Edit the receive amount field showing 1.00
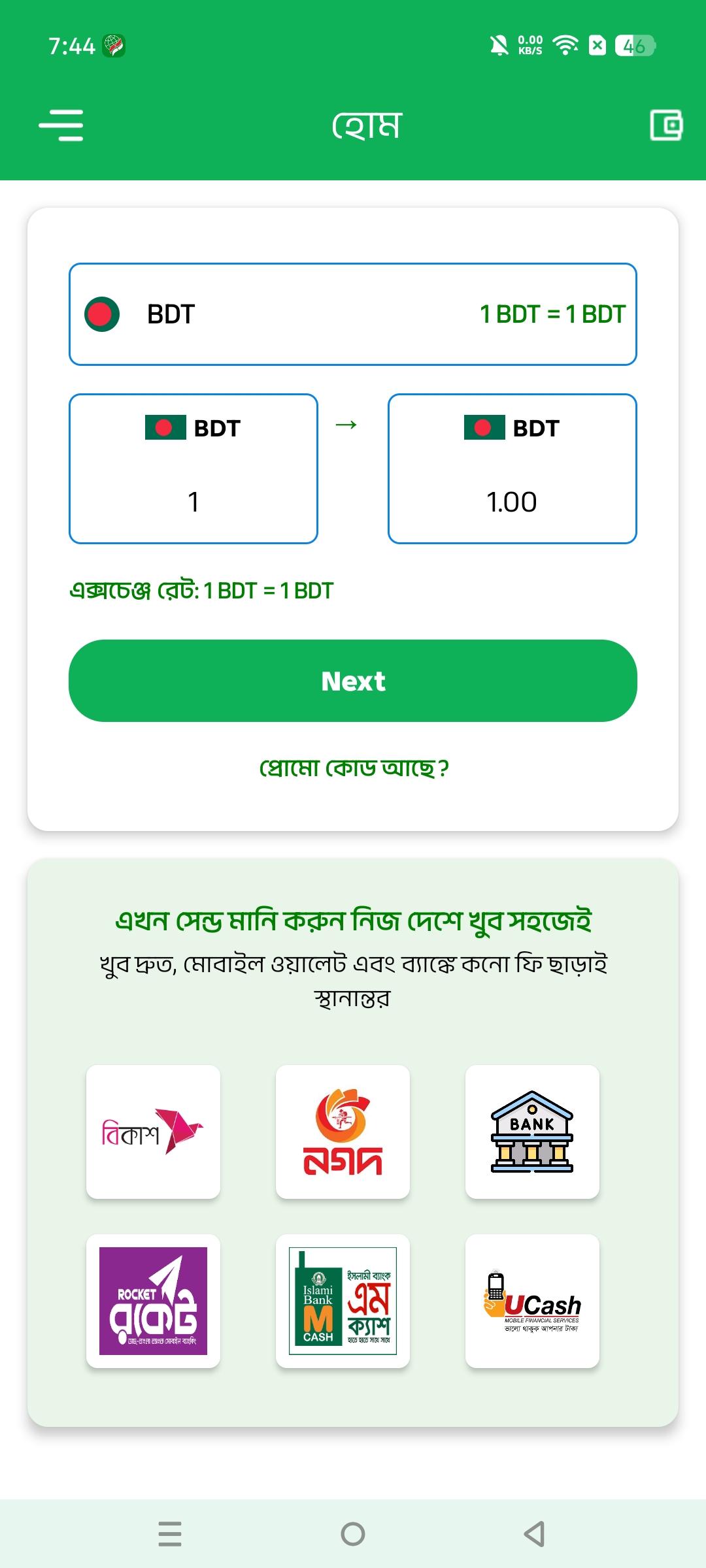The width and height of the screenshot is (706, 1568). [512, 501]
